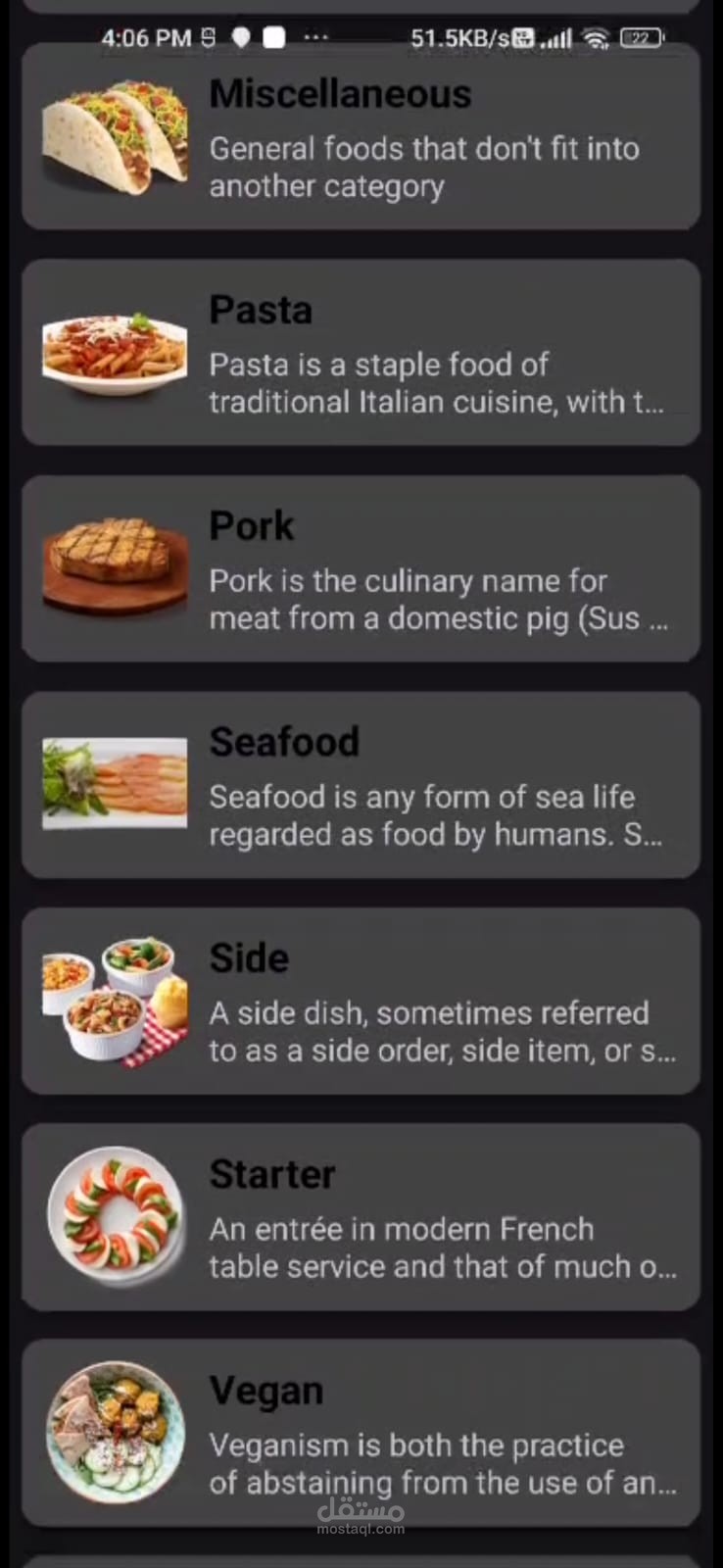Tap the seafood platter thumbnail

click(115, 784)
